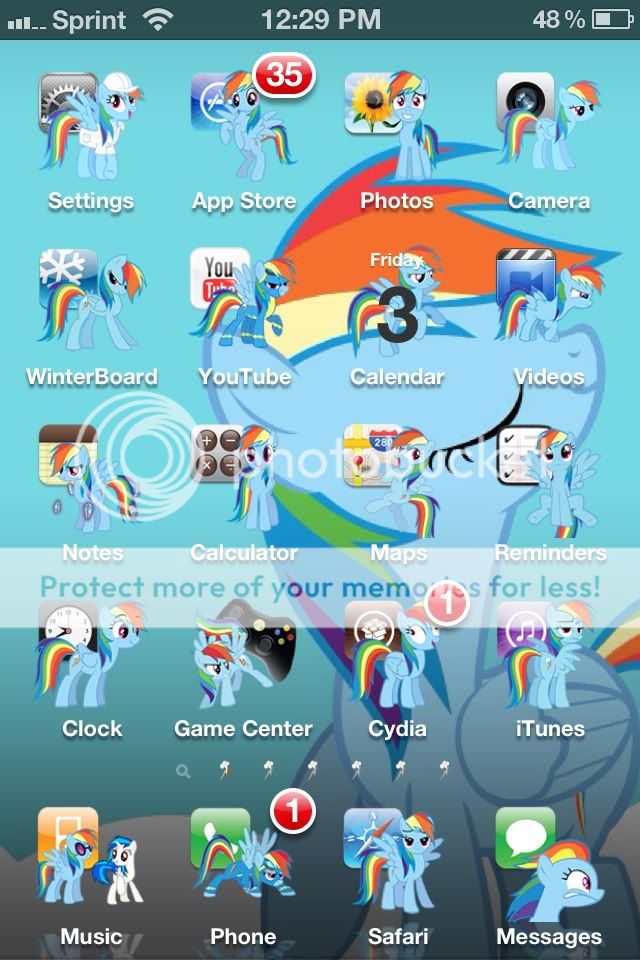Open the Maps app
This screenshot has height=960, width=640.
coord(397,477)
